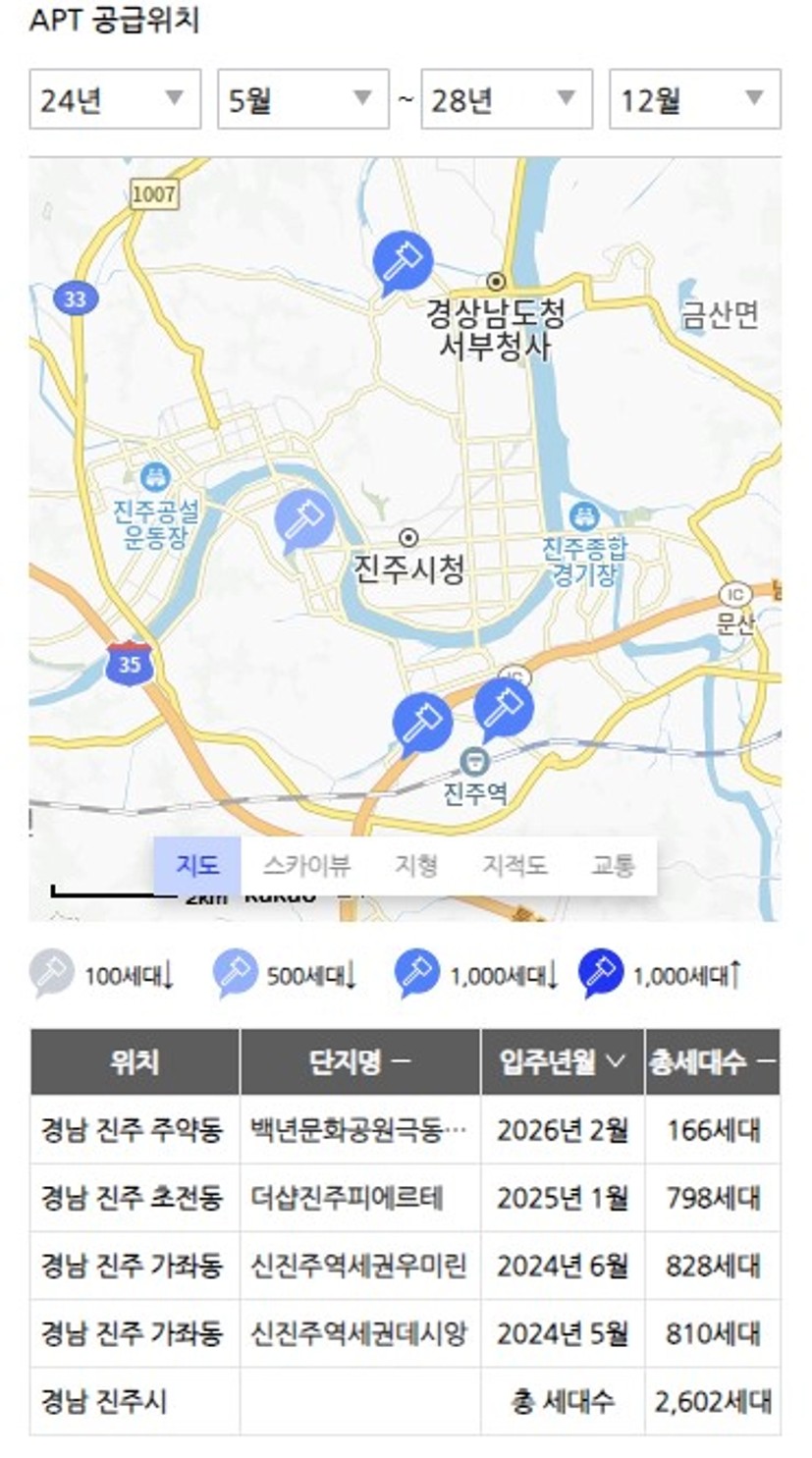
Task: Sort the table by 입주년월 column
Action: [x=563, y=1061]
